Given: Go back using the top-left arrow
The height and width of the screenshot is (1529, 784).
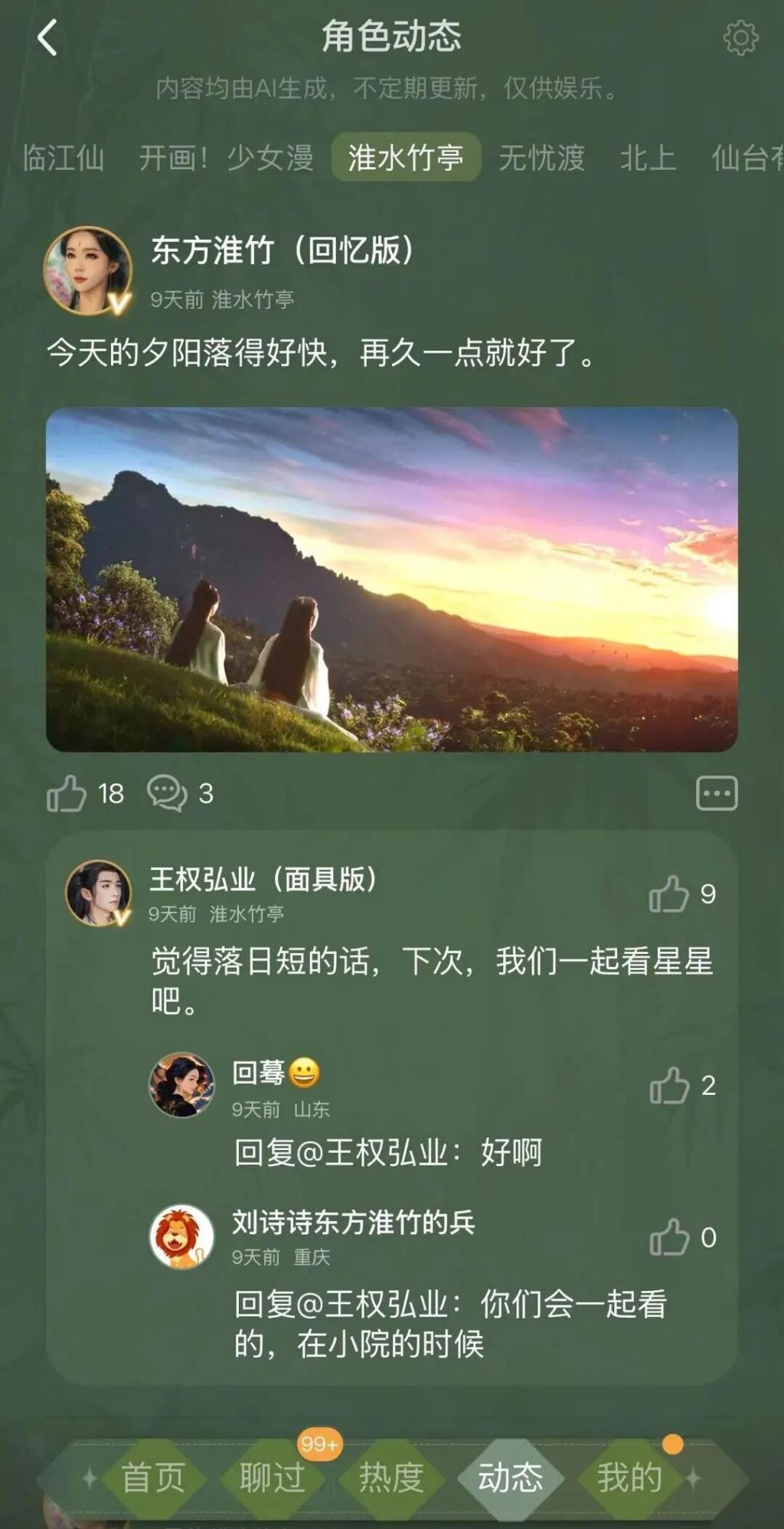Looking at the screenshot, I should tap(47, 38).
